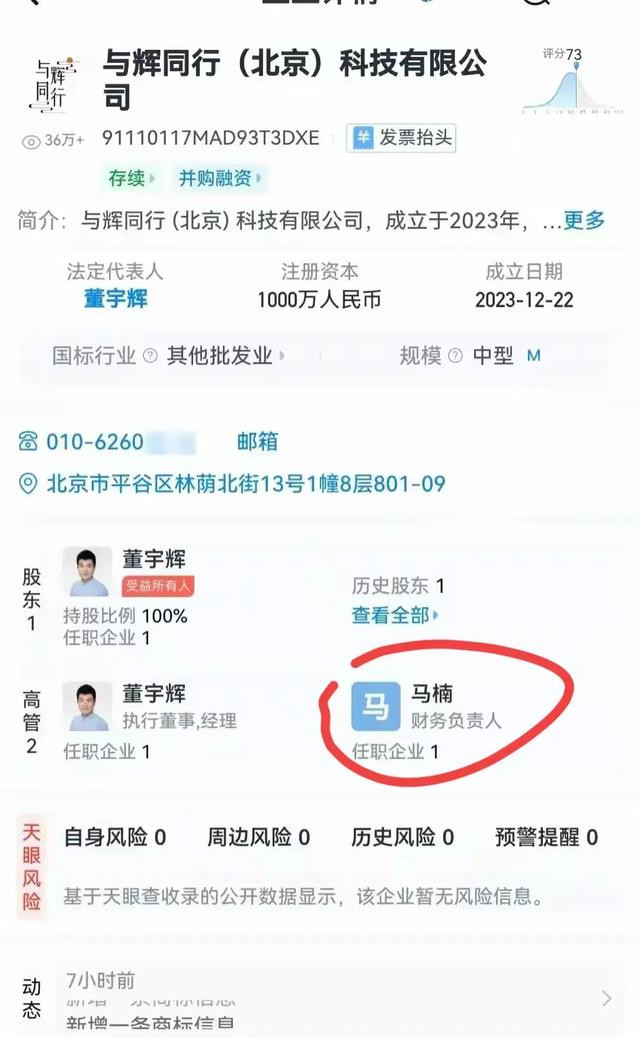Viewport: 640px width, 1038px height.
Task: View 周边风险 details
Action: (x=258, y=837)
